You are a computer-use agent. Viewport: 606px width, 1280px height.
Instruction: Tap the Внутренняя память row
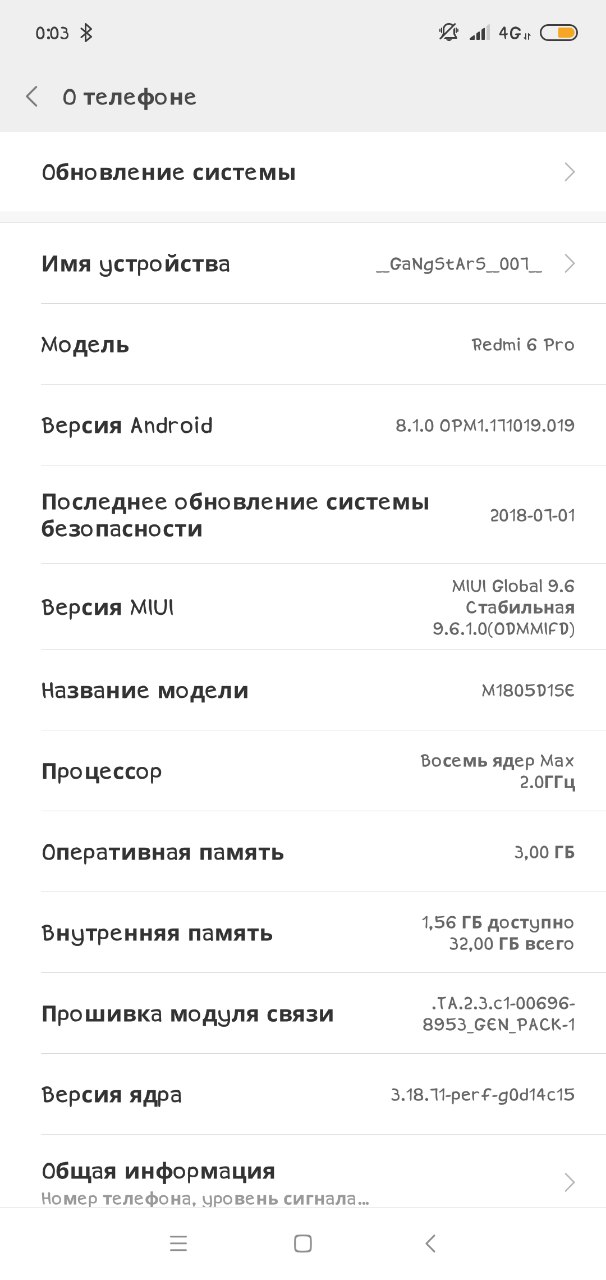coord(303,933)
